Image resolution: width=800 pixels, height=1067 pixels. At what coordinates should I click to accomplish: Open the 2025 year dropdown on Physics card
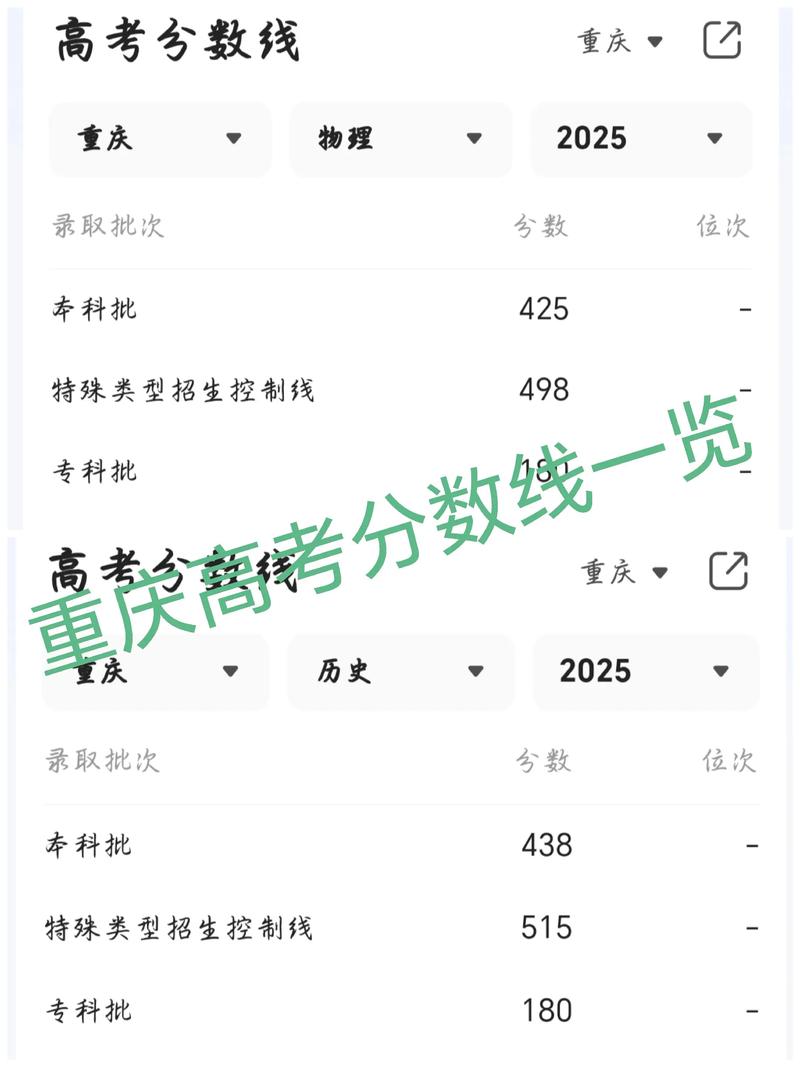(x=643, y=140)
